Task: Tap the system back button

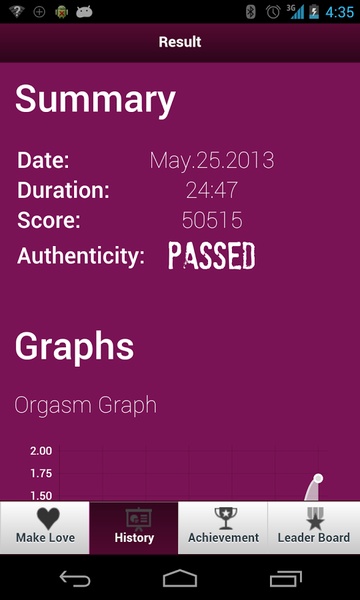Action: [75, 578]
